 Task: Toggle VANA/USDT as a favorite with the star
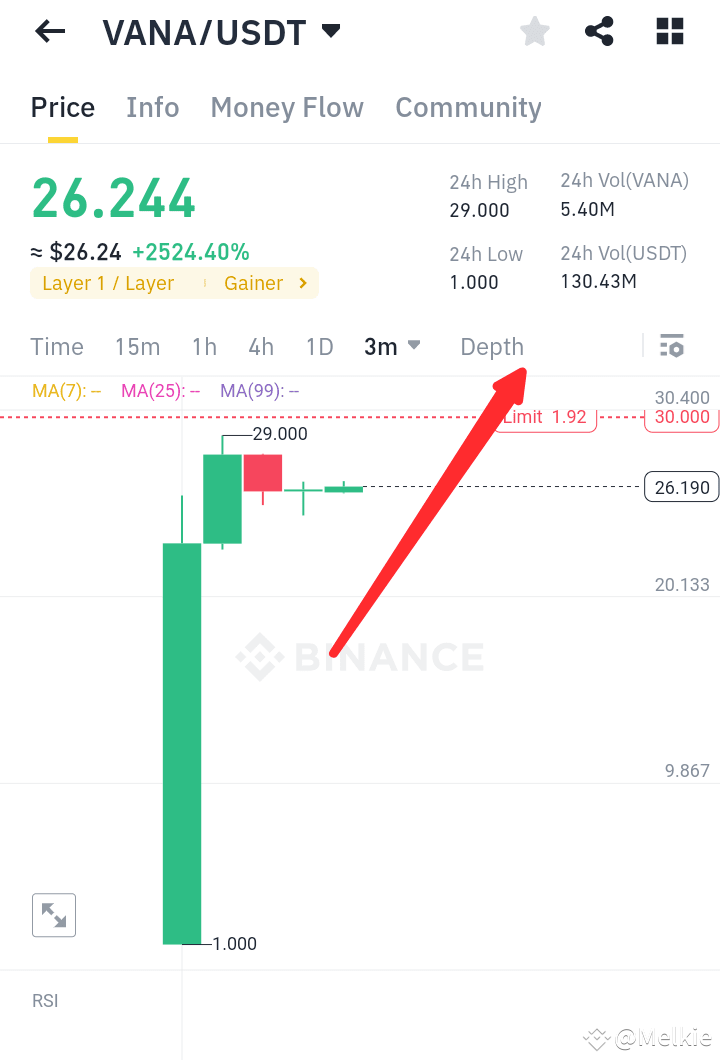(x=534, y=31)
